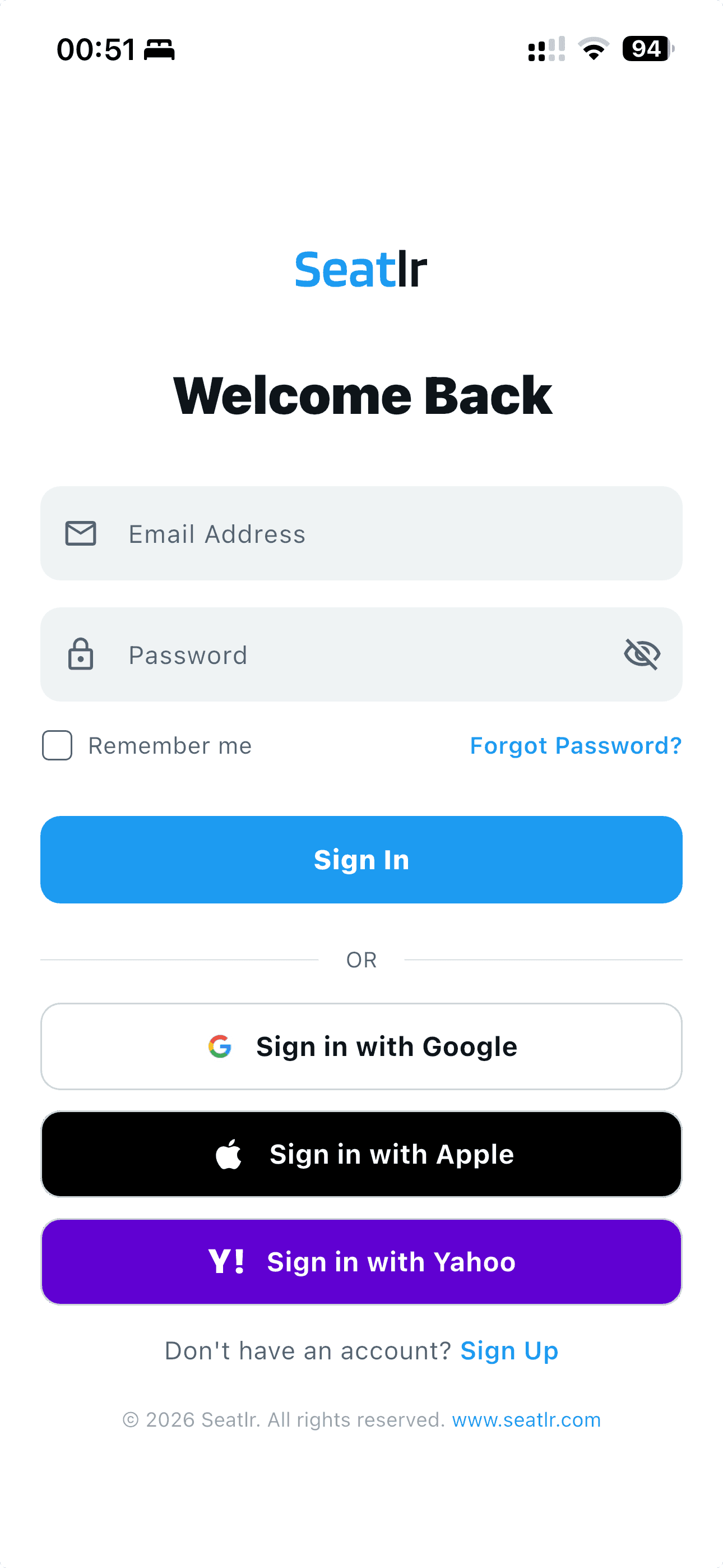
Task: Select Sign in with Apple
Action: 361,1153
